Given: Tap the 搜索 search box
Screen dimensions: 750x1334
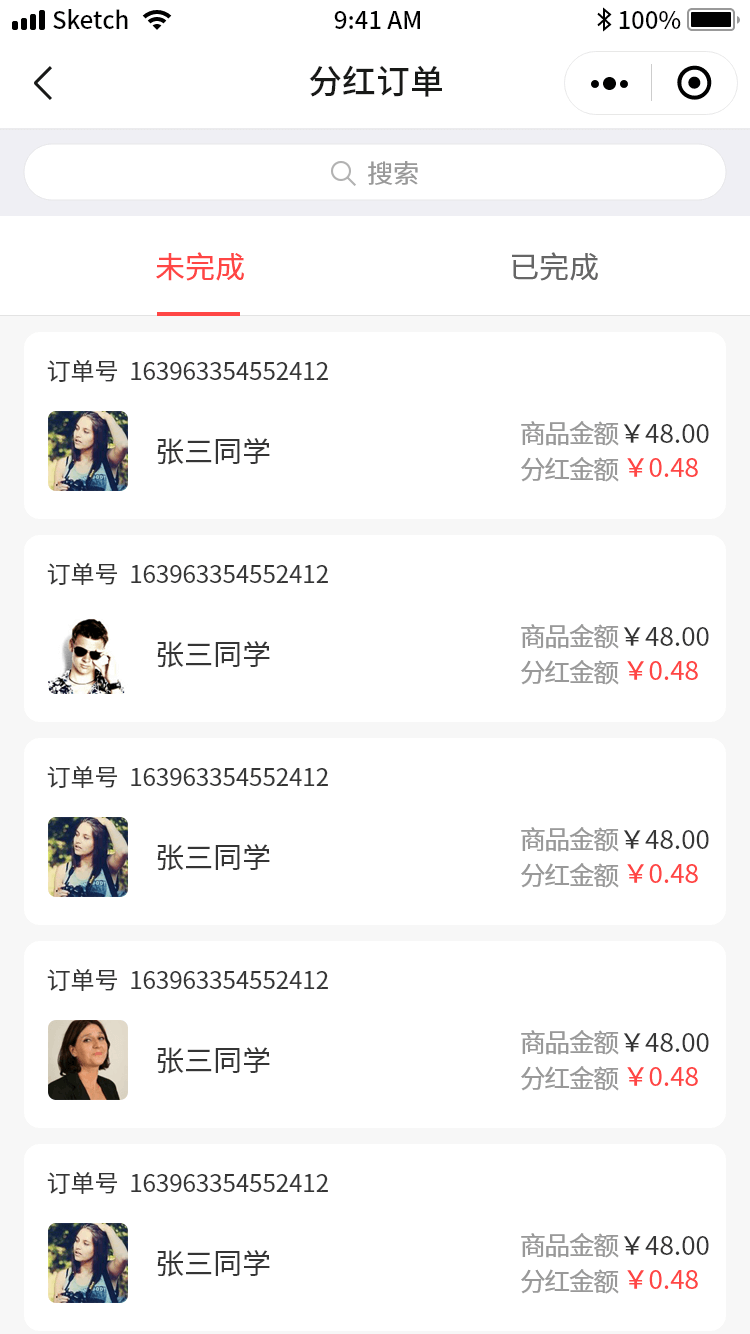Looking at the screenshot, I should 375,173.
